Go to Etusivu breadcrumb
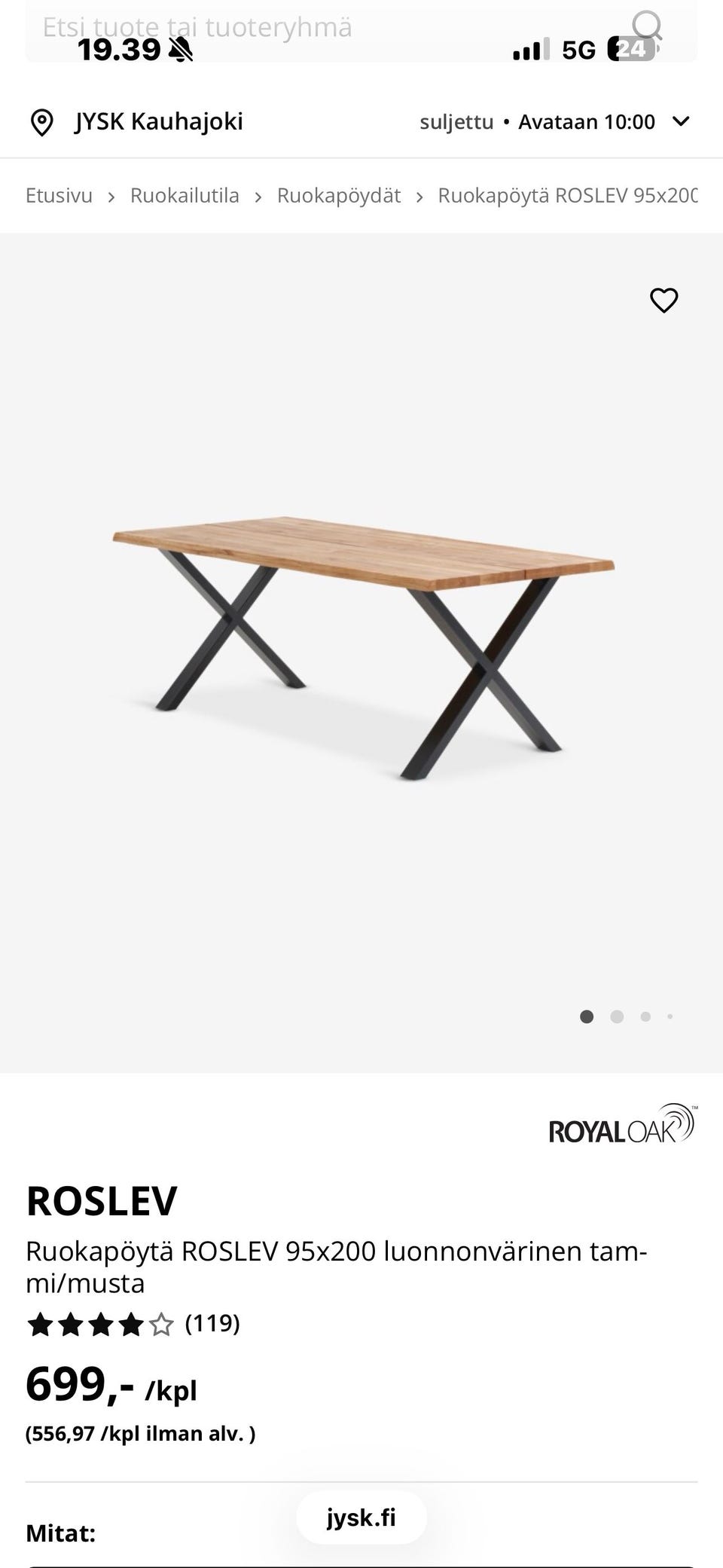 click(x=59, y=196)
